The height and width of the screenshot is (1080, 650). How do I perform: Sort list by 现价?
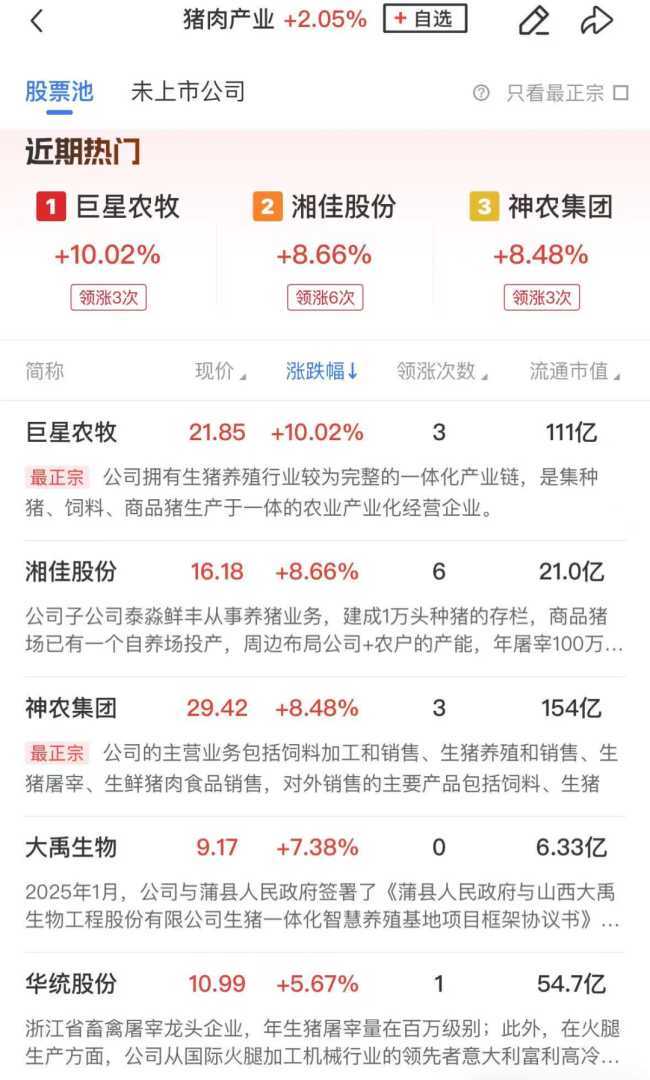pyautogui.click(x=220, y=371)
